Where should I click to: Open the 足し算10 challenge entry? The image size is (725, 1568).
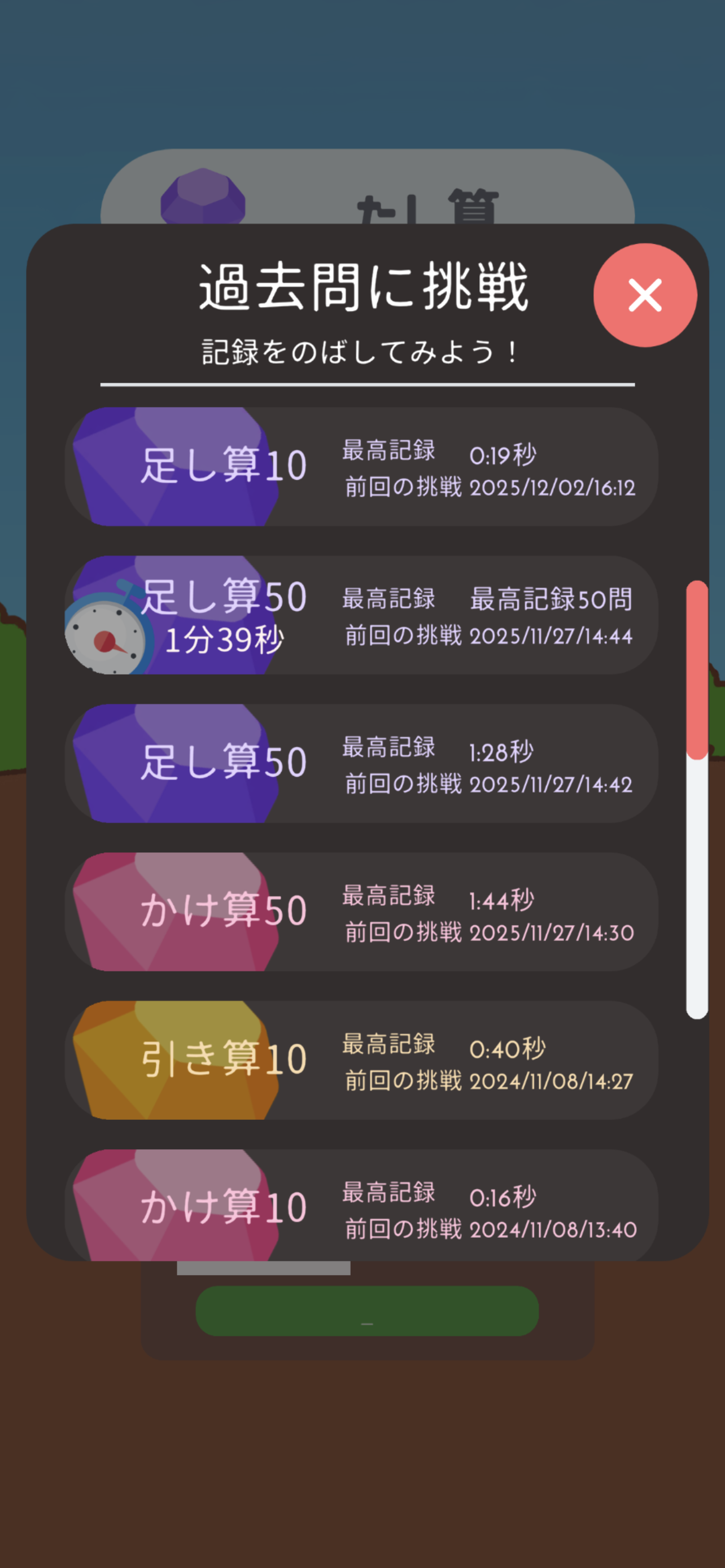point(362,466)
